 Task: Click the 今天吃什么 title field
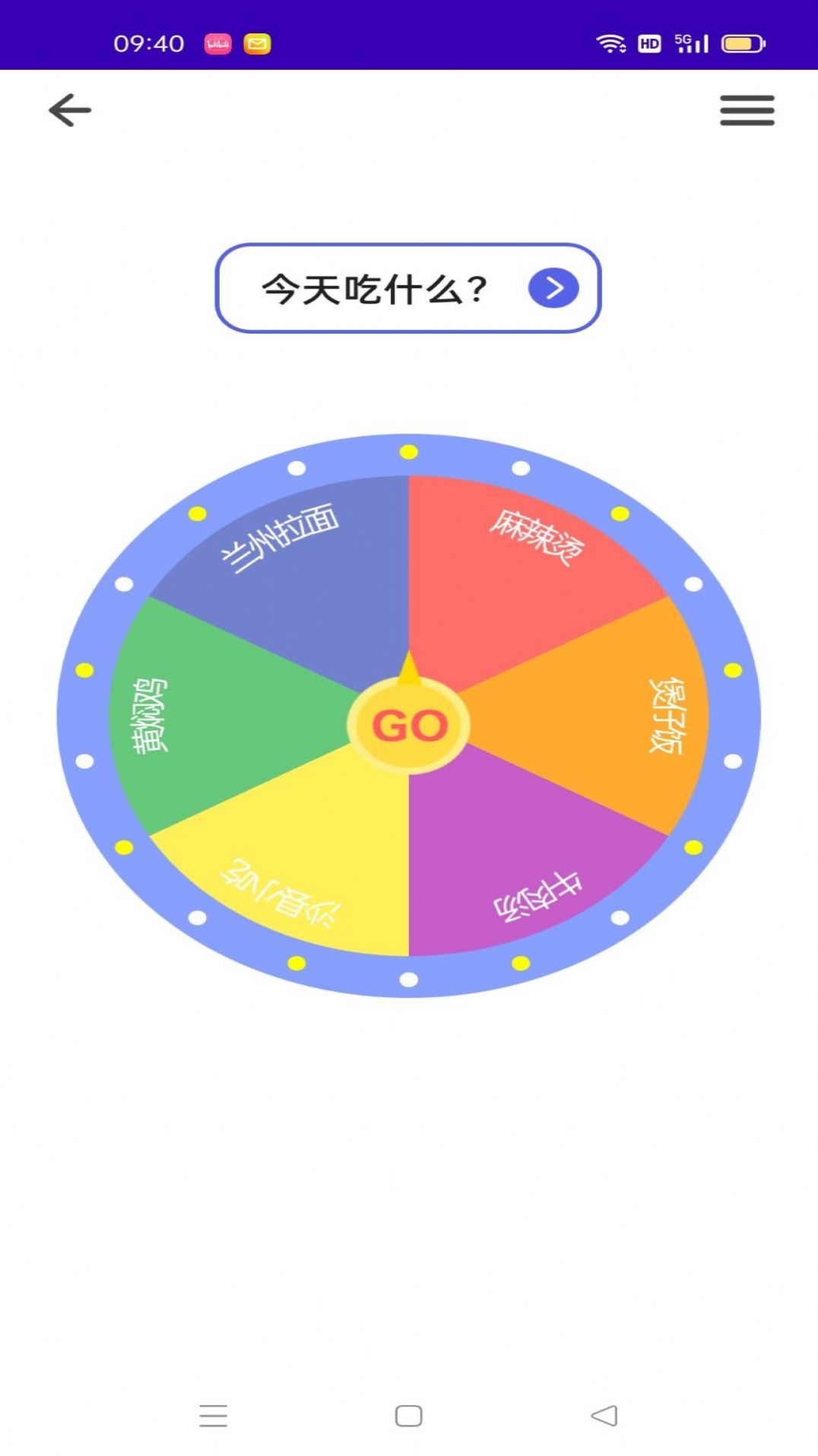point(373,287)
